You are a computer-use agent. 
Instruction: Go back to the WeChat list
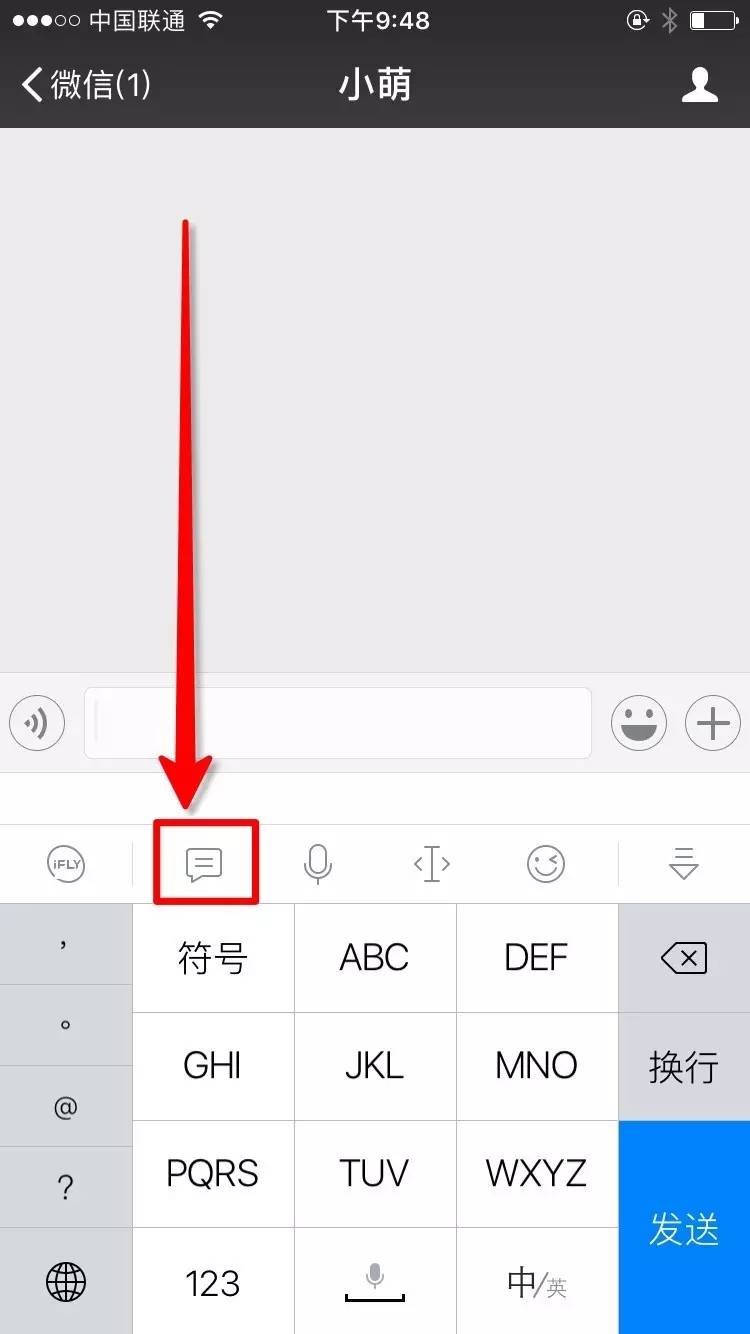point(85,85)
